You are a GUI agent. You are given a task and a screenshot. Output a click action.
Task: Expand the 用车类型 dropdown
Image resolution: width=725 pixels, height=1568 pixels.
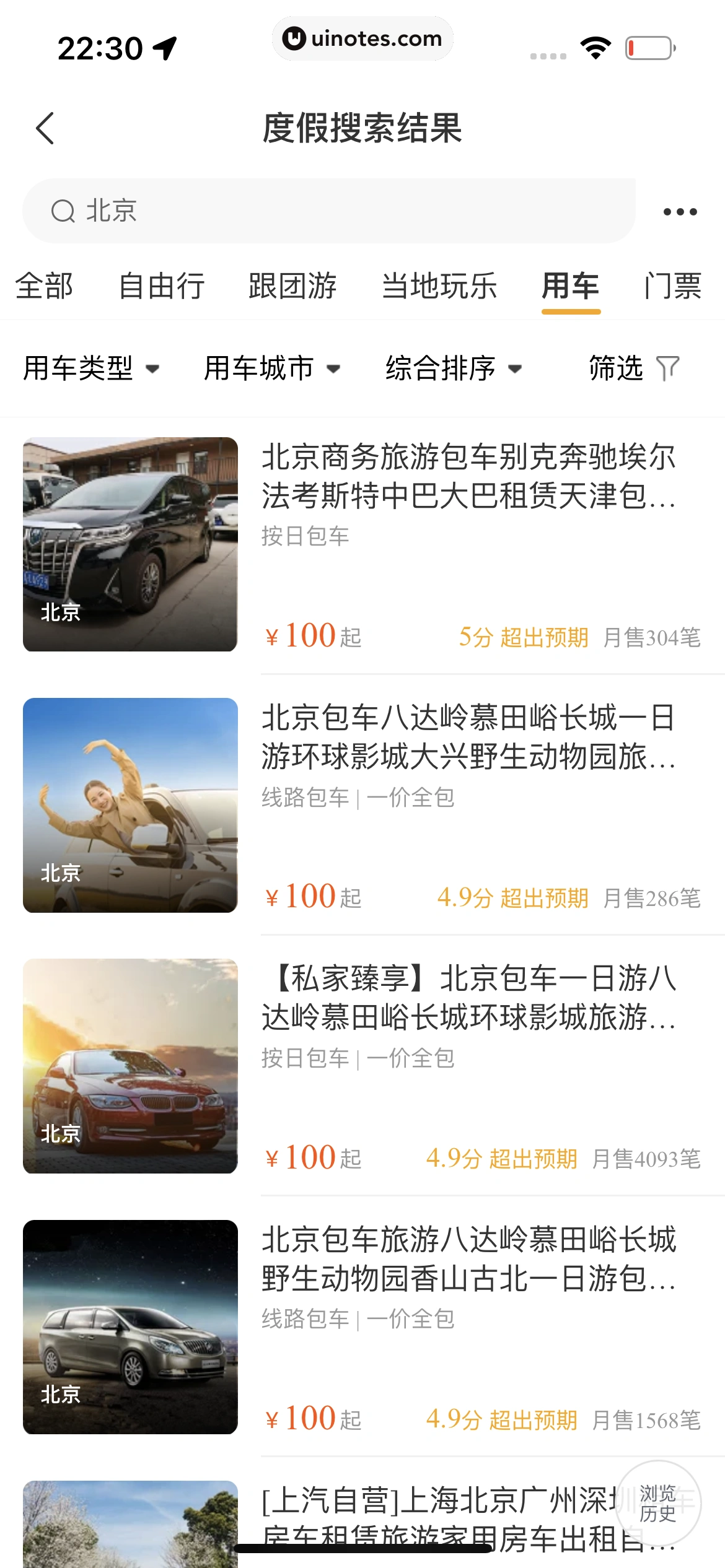91,368
